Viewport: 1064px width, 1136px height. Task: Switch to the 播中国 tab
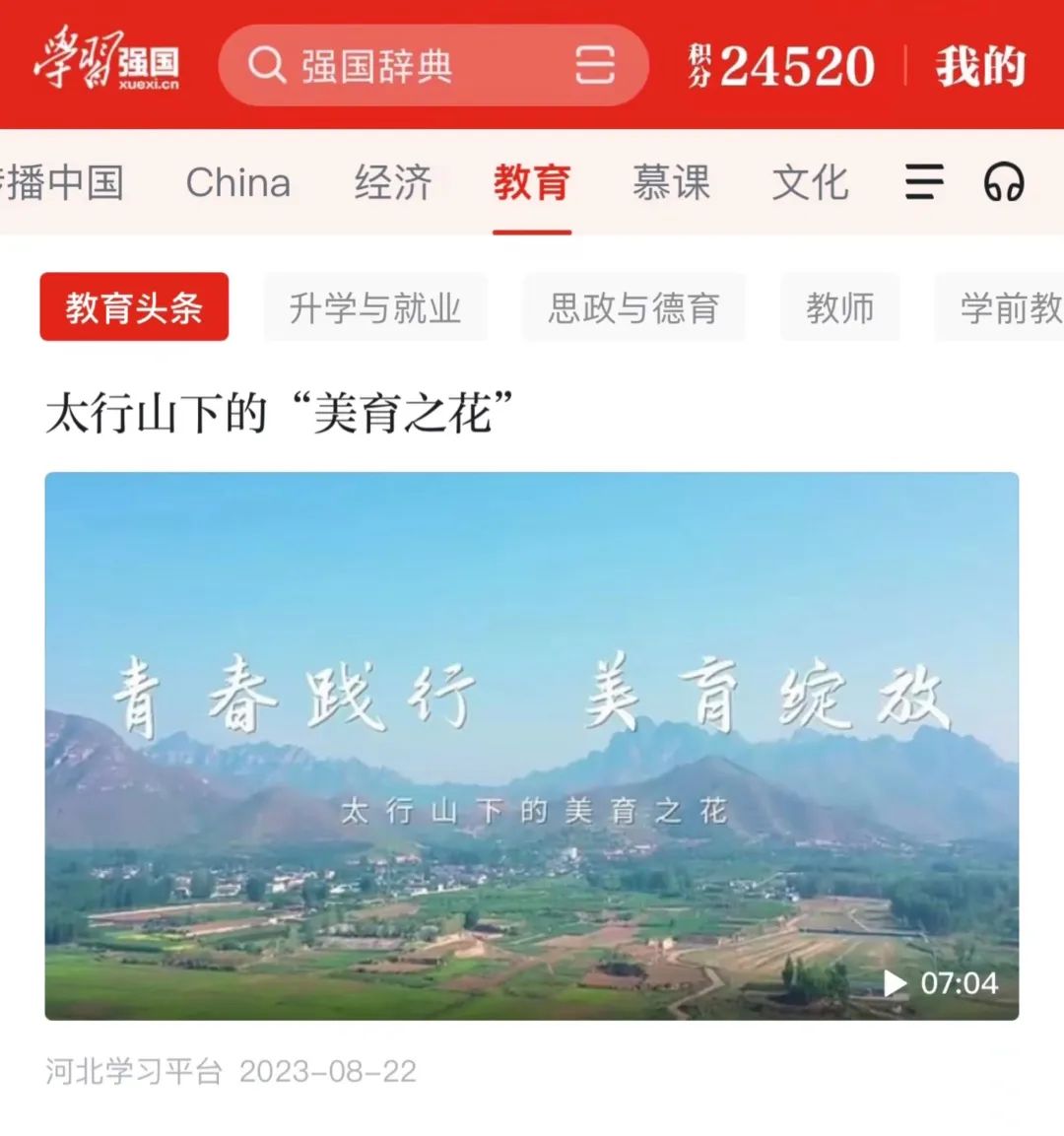tap(61, 182)
